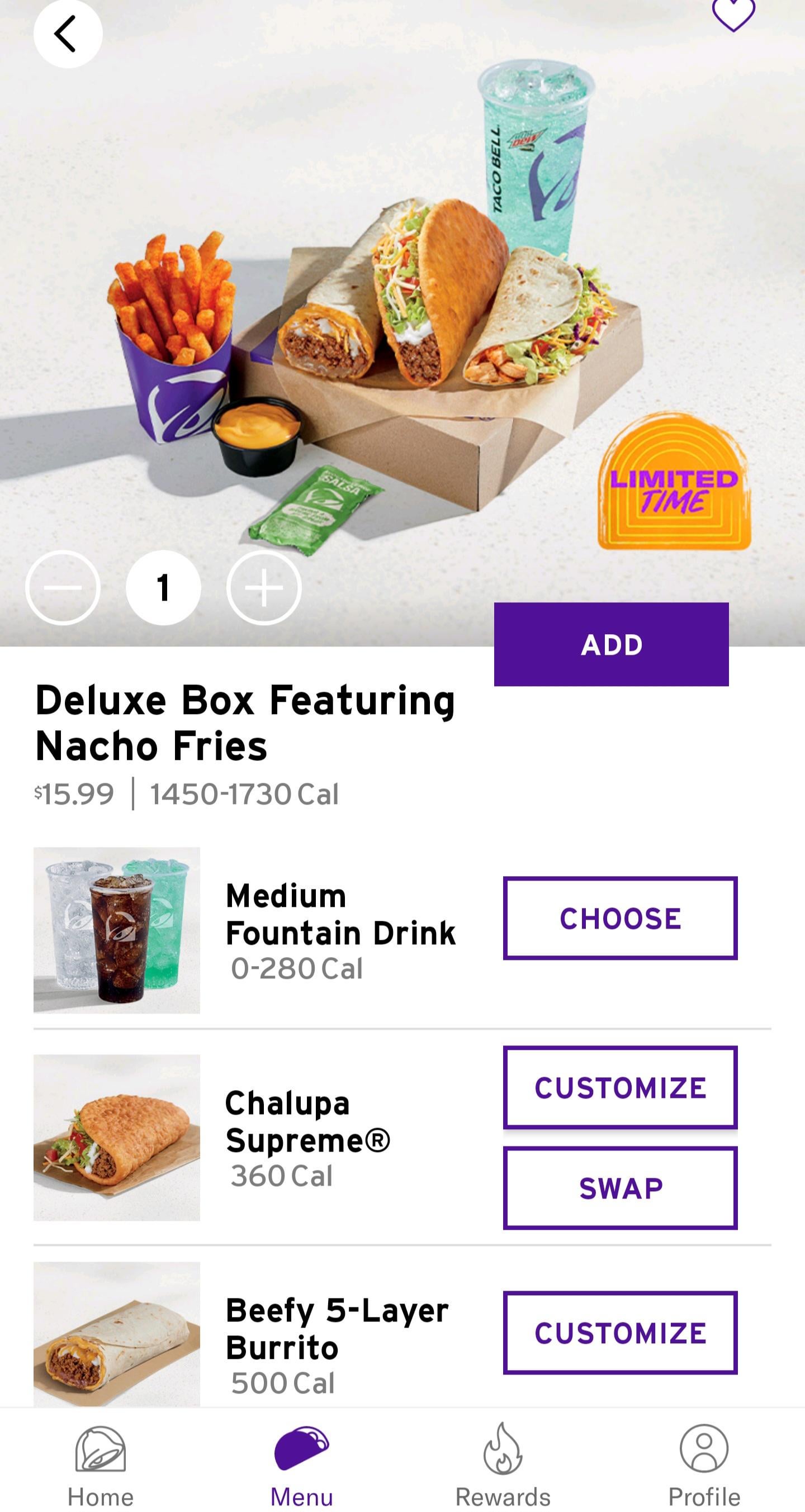Customize the Beefy 5-Layer Burrito
This screenshot has height=1512, width=805.
click(620, 1333)
